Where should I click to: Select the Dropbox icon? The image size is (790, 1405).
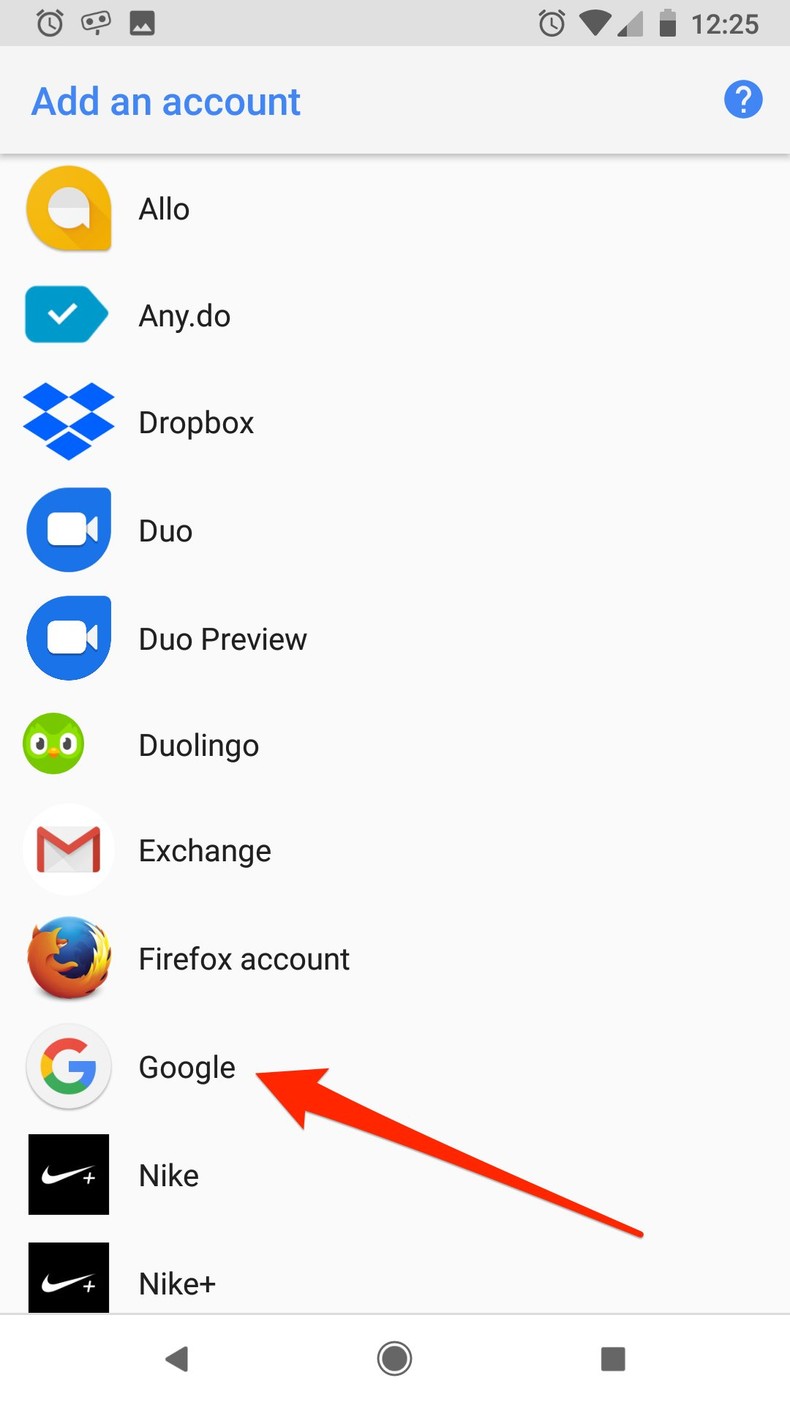click(x=68, y=421)
